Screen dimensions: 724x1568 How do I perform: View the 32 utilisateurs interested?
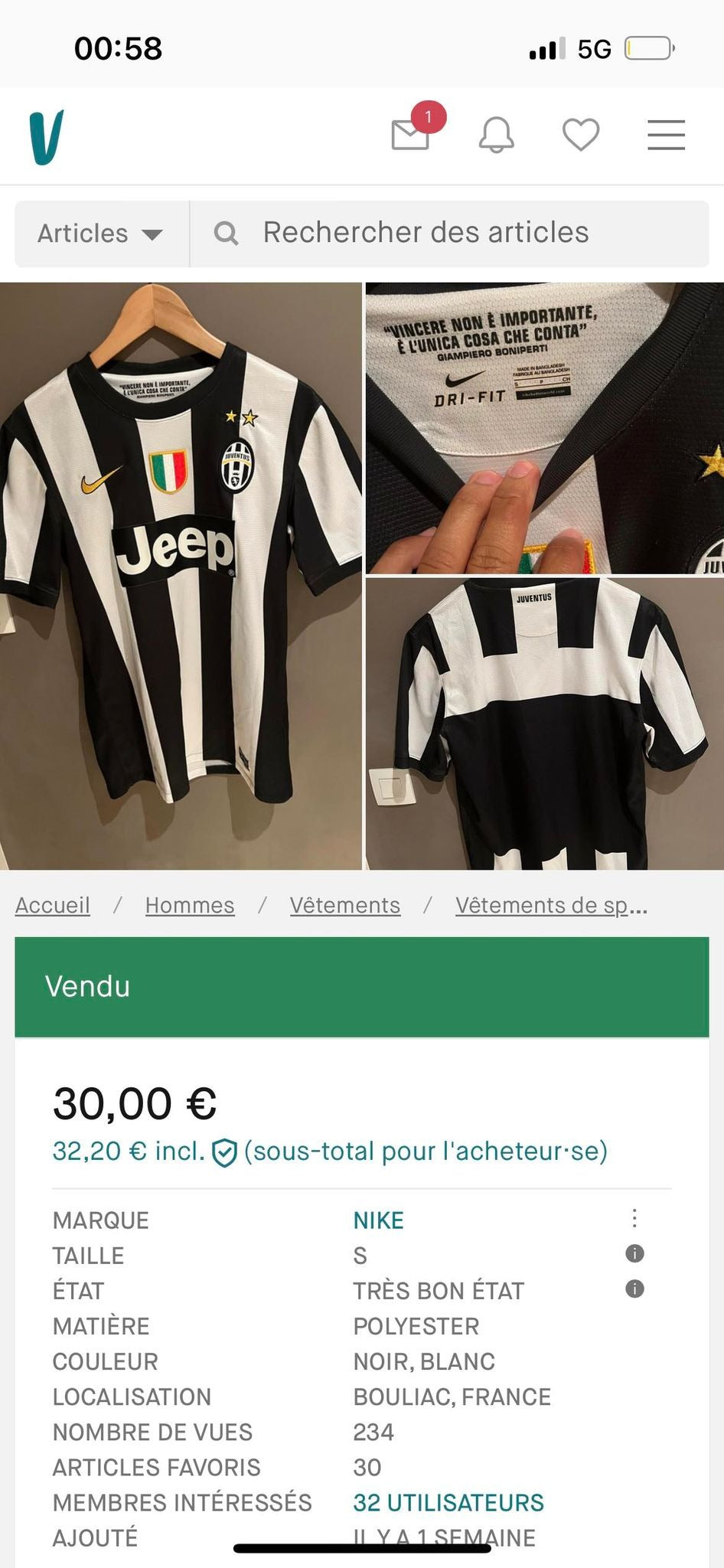tap(448, 1502)
